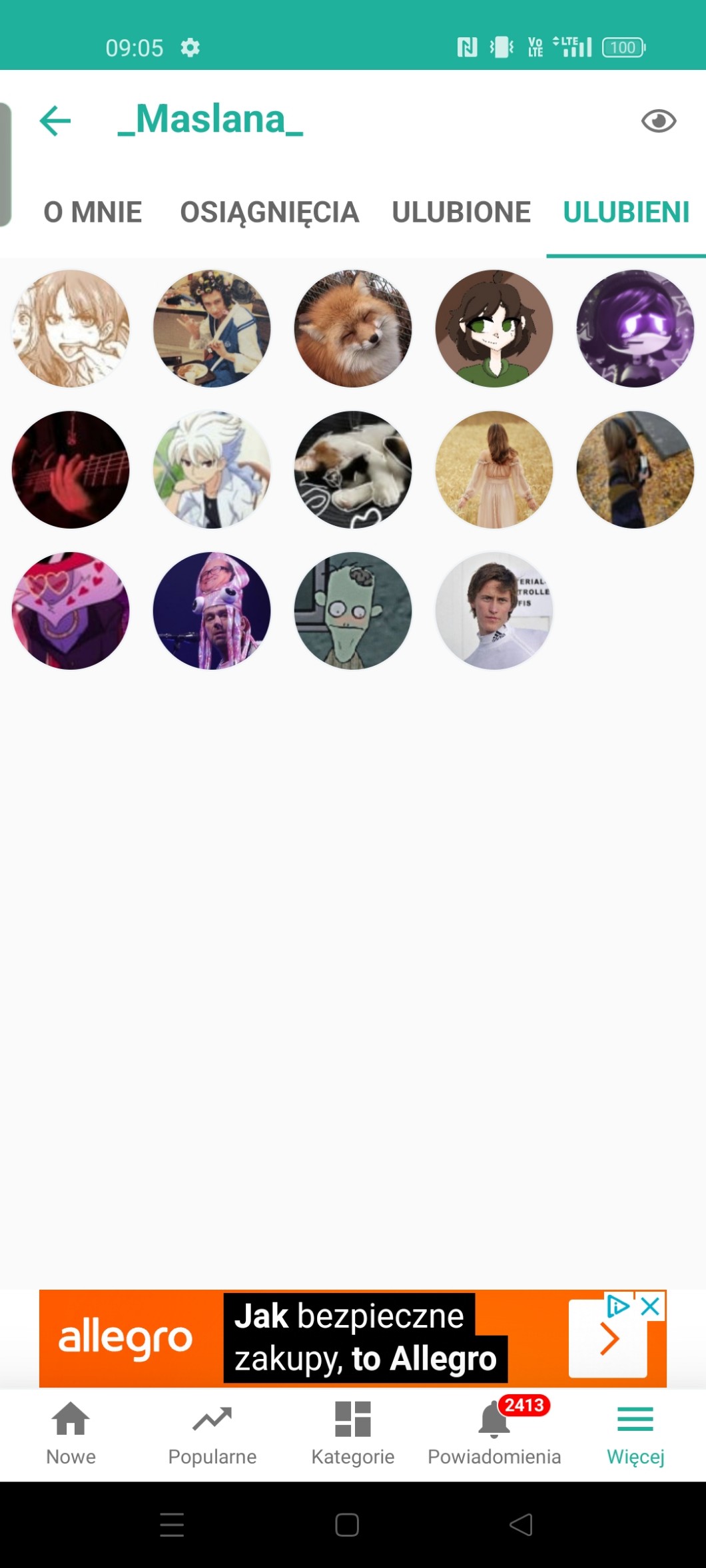This screenshot has height=1568, width=706.
Task: Switch to the O MNIE tab
Action: click(x=93, y=212)
